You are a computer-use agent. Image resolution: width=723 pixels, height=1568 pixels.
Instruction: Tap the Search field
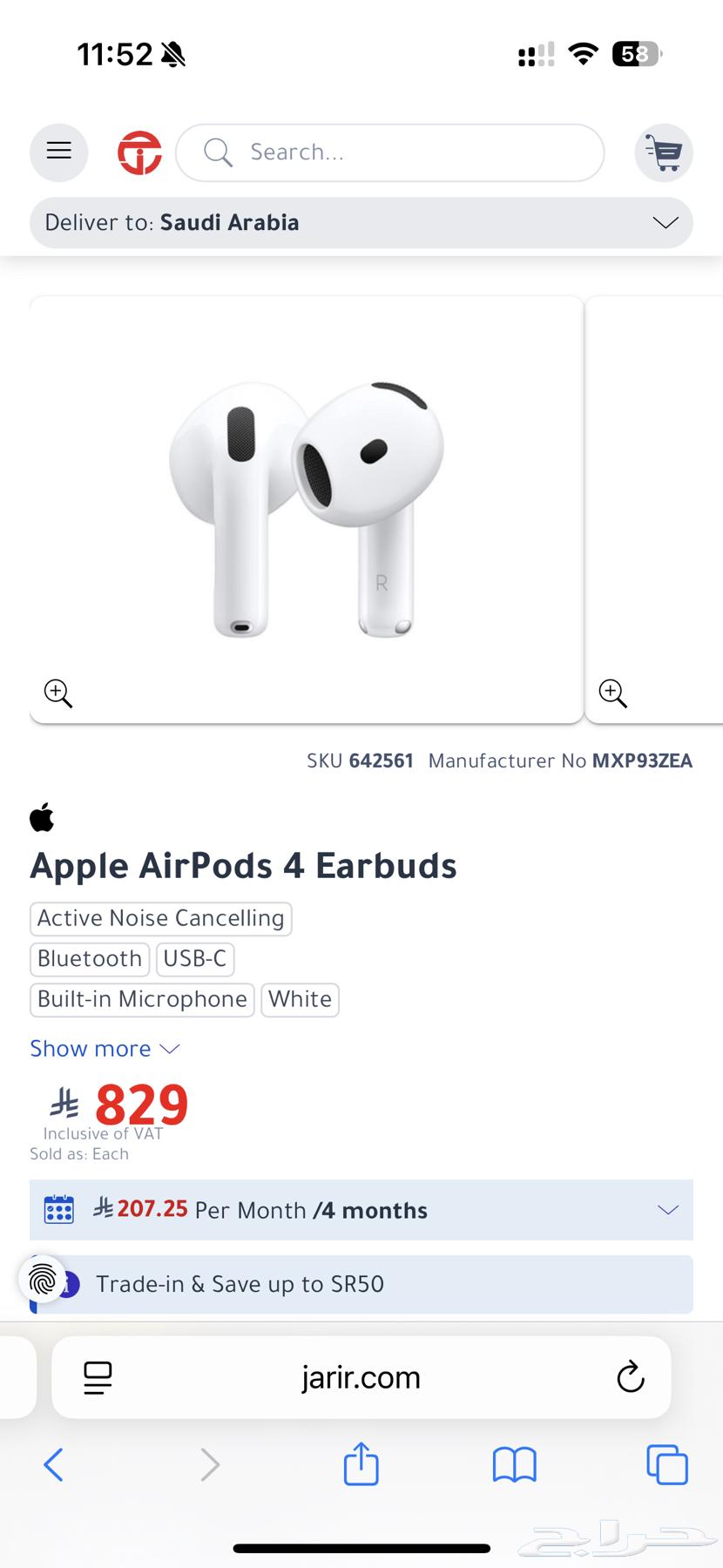tap(389, 152)
